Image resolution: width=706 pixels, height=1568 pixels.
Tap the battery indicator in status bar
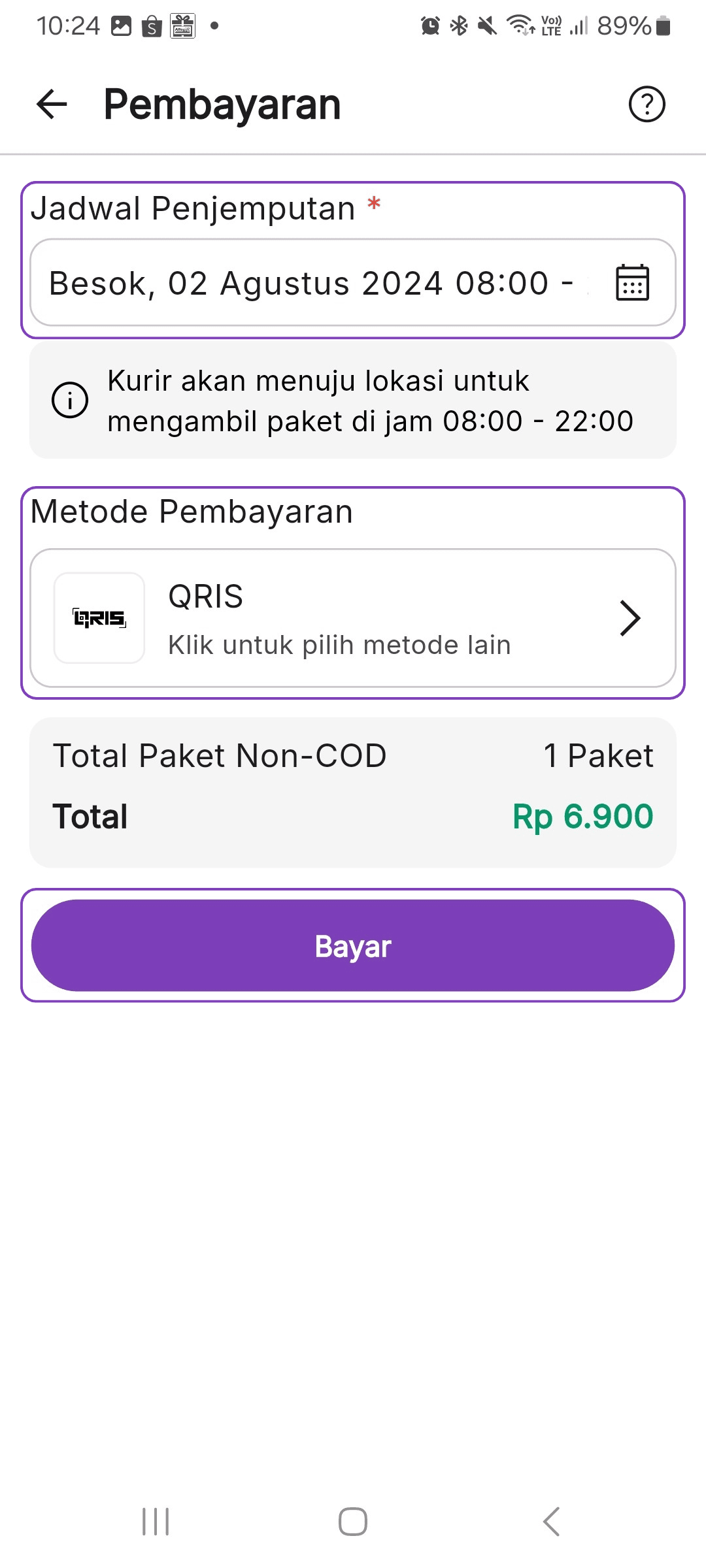662,25
